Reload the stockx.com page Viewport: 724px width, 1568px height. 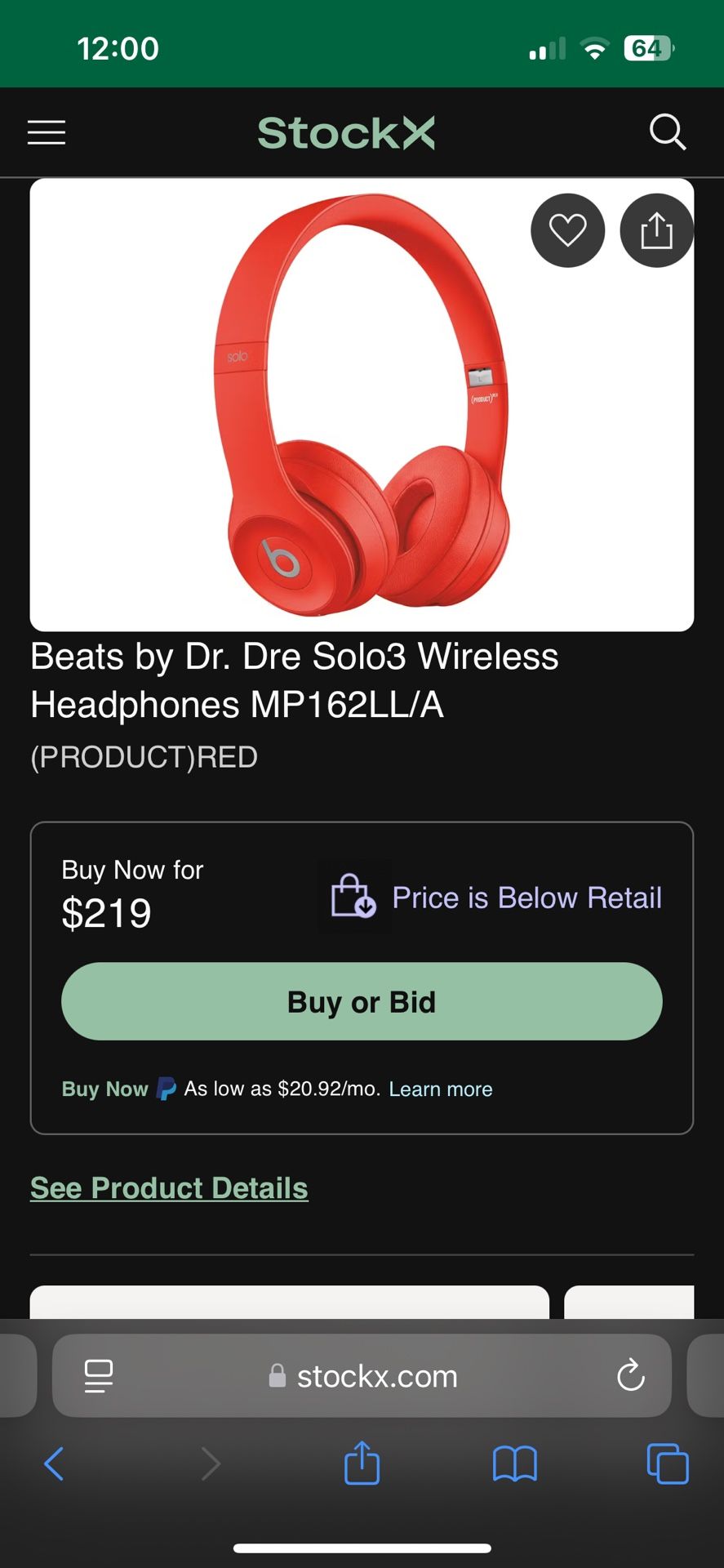(629, 1375)
